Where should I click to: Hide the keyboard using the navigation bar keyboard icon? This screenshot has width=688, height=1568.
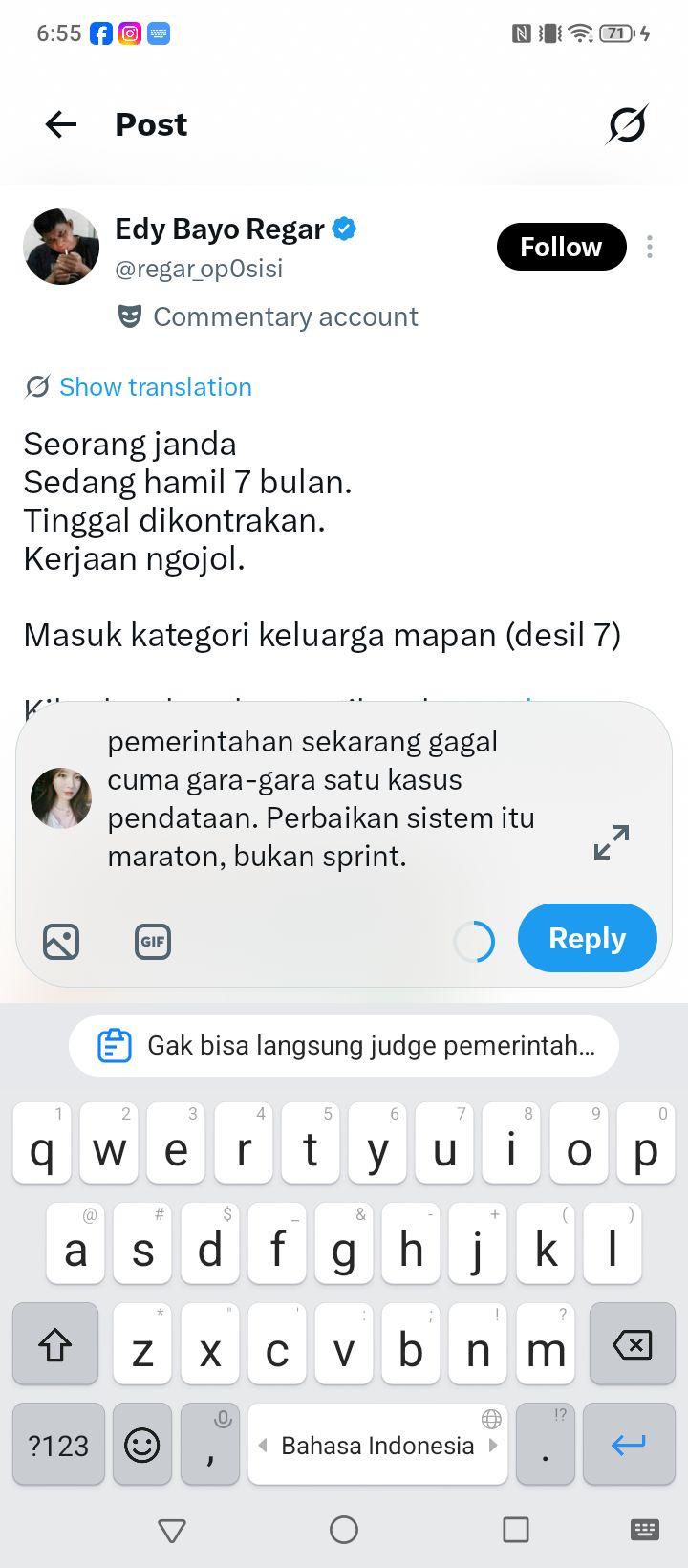pos(645,1530)
